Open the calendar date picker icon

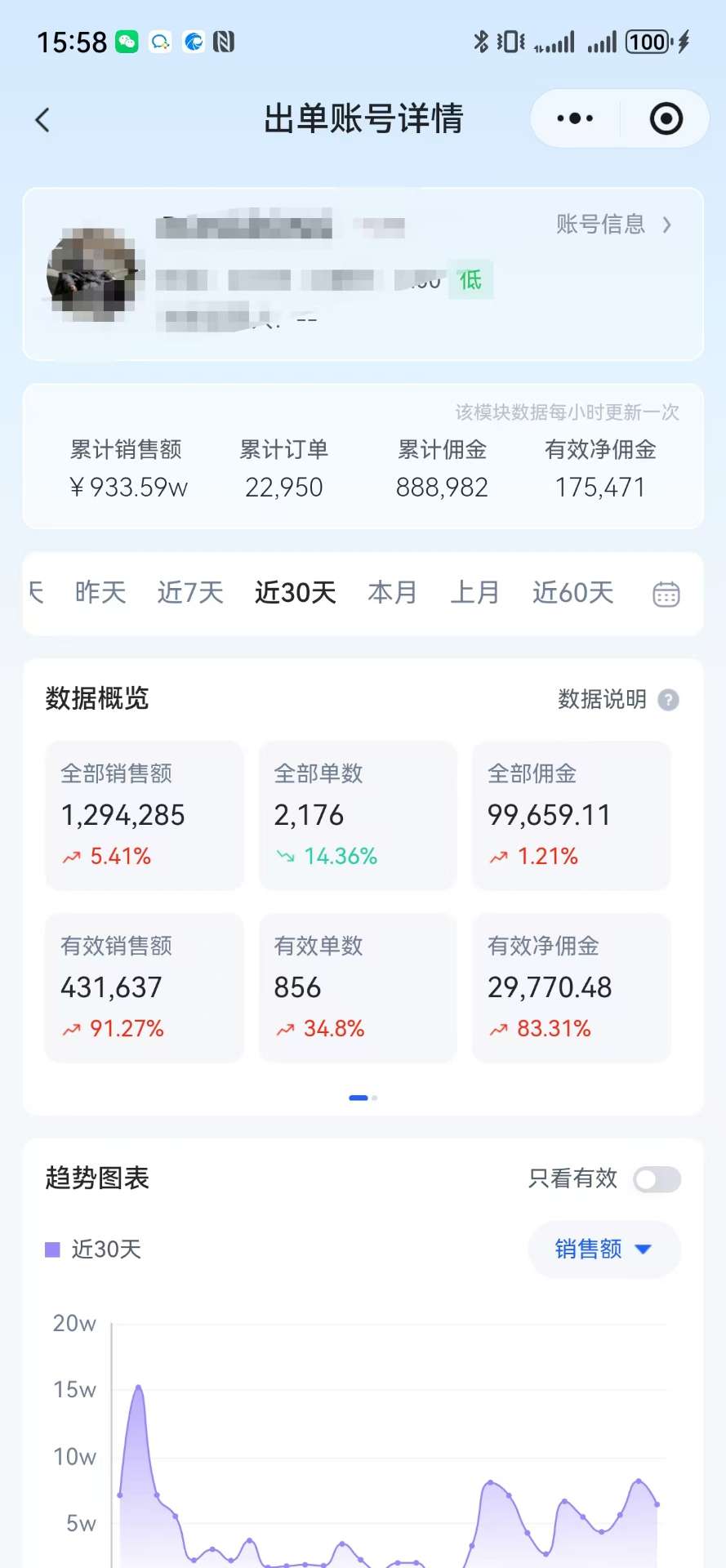click(x=666, y=594)
